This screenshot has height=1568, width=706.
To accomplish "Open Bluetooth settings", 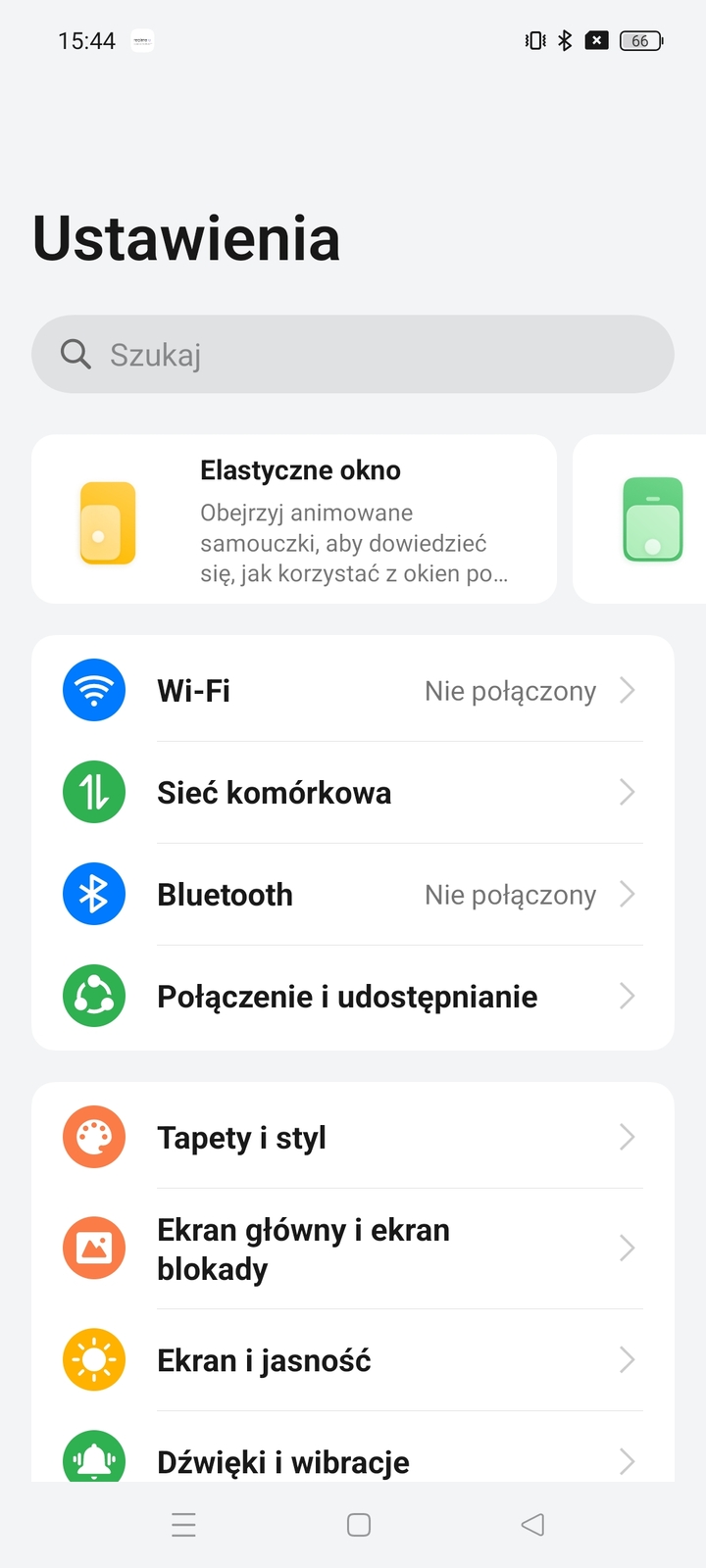I will (353, 895).
